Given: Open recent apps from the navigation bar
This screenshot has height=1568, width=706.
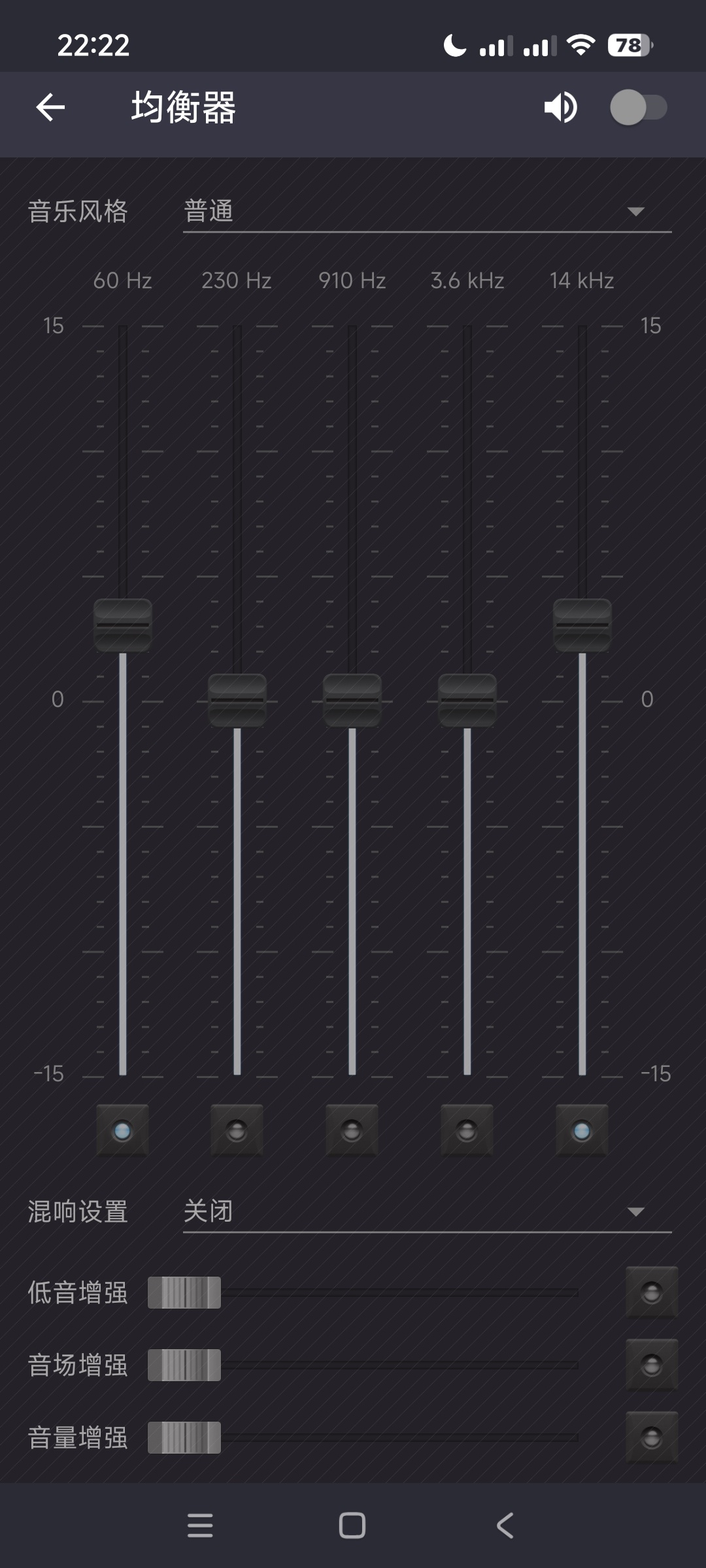Looking at the screenshot, I should tap(200, 1526).
